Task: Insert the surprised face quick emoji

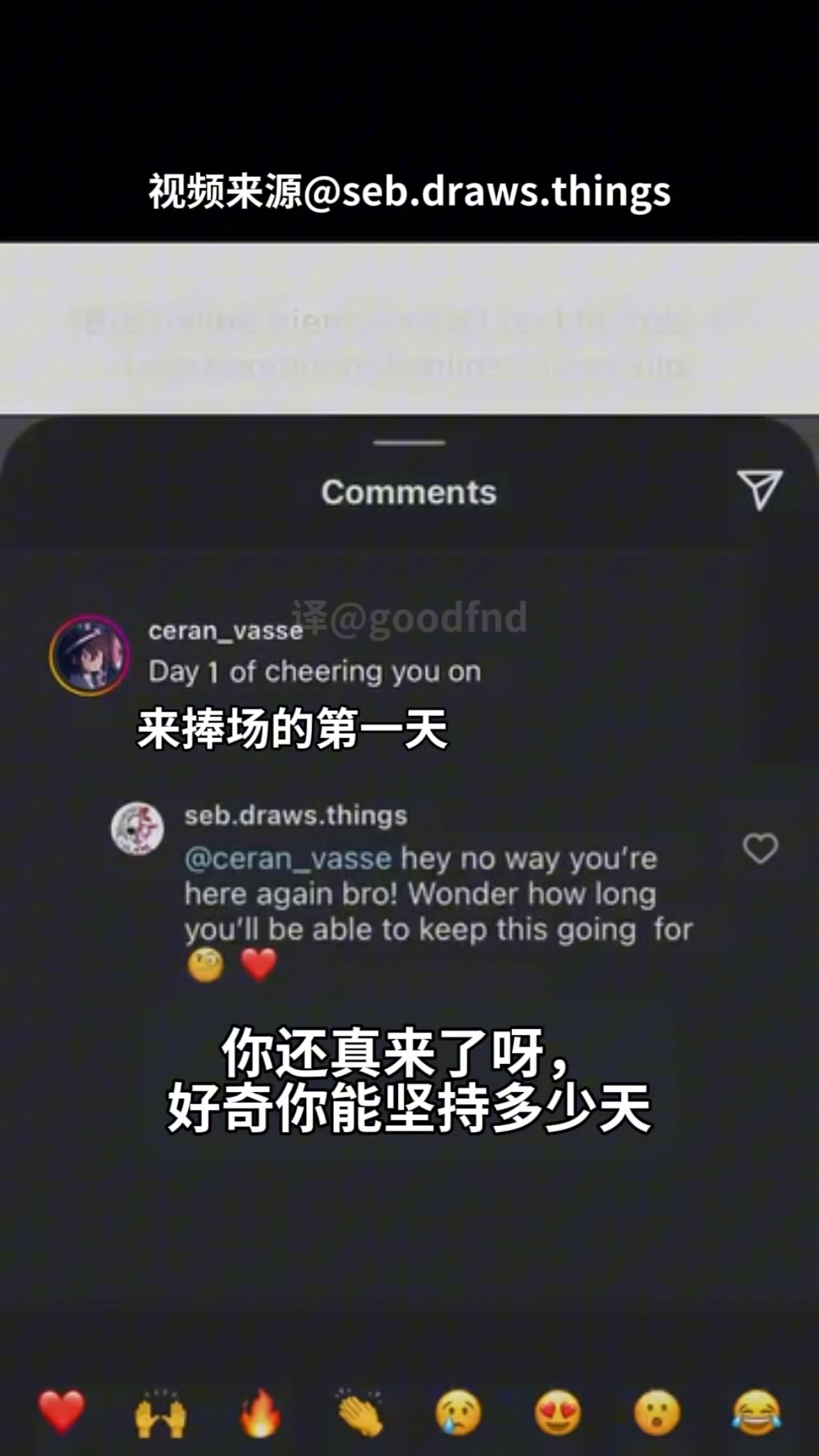Action: (657, 1413)
